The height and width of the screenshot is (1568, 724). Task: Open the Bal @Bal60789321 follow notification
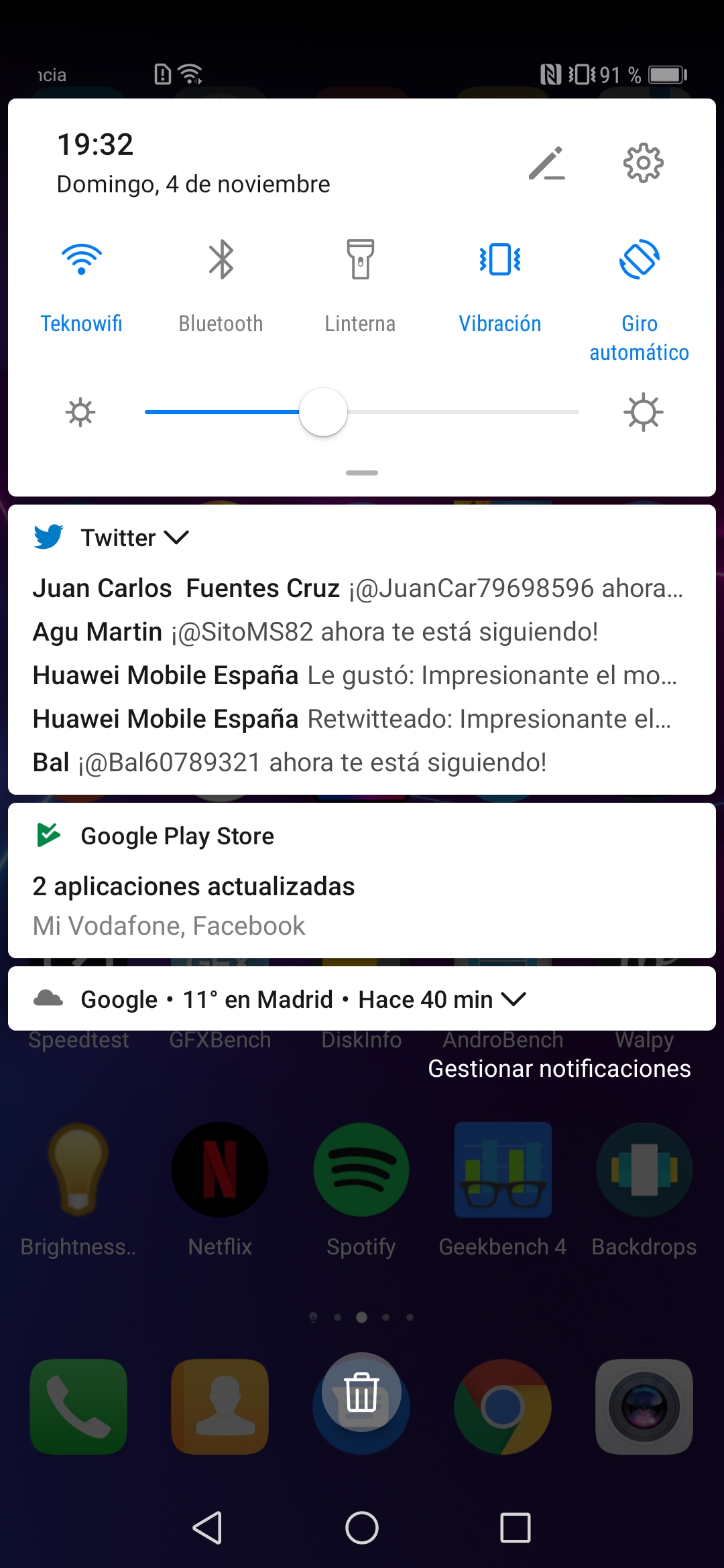click(290, 763)
